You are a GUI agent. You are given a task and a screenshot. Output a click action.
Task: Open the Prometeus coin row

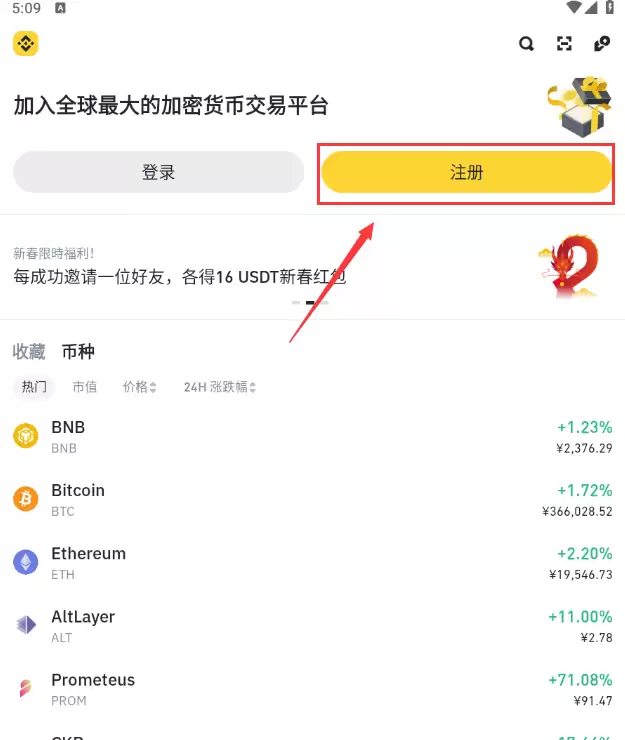point(312,688)
